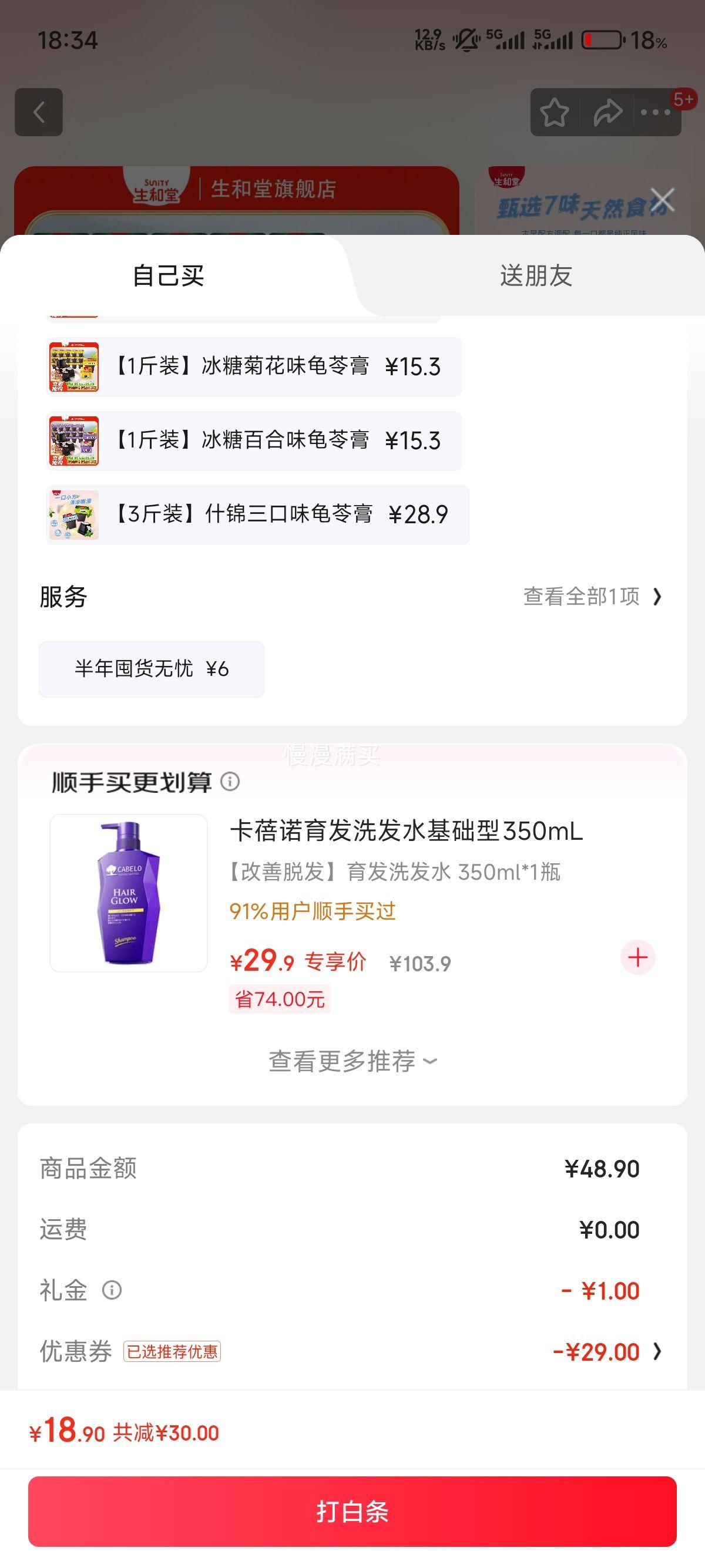Close the purchase sheet

(662, 200)
